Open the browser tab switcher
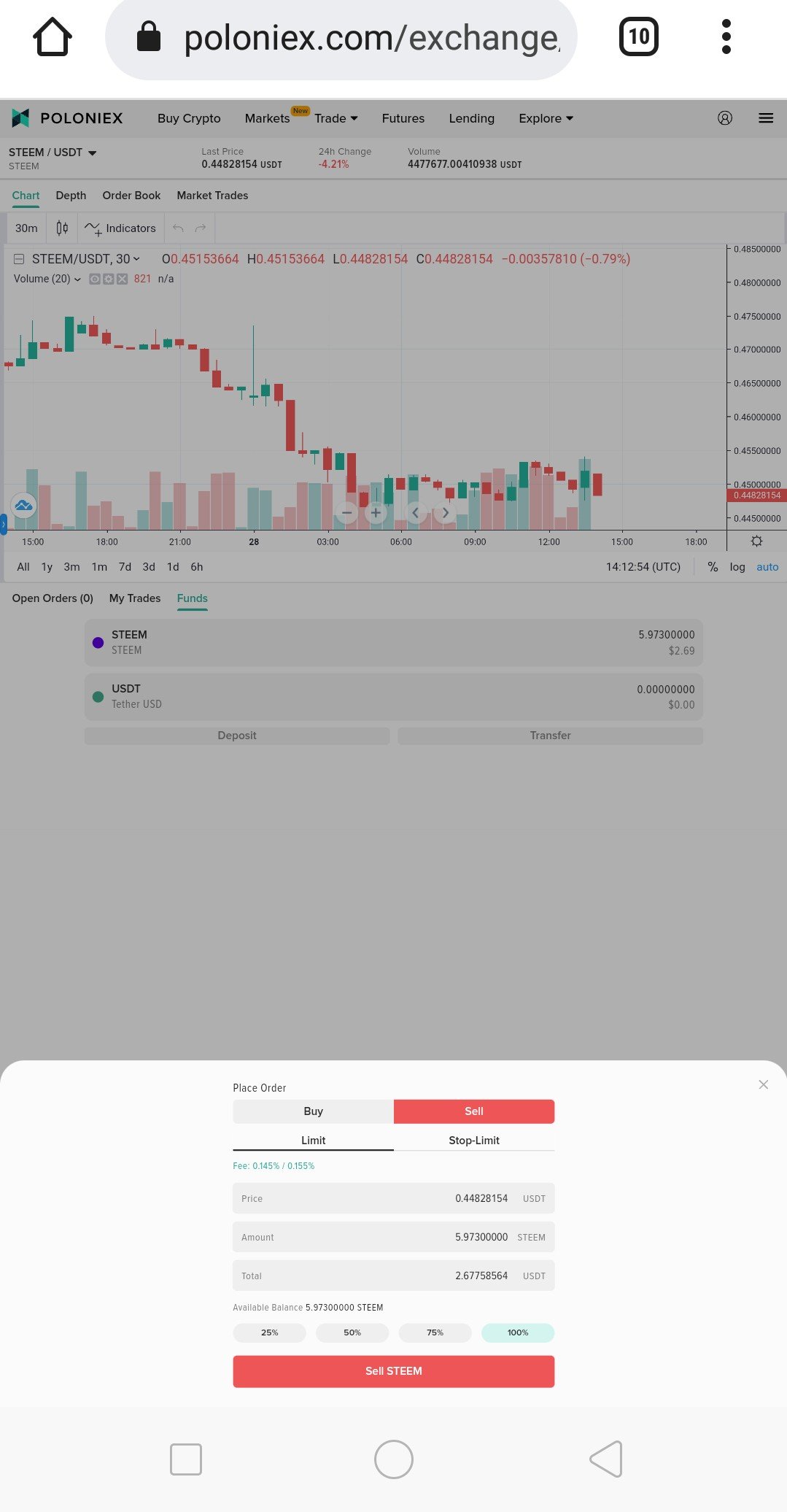This screenshot has height=1512, width=787. (x=639, y=36)
